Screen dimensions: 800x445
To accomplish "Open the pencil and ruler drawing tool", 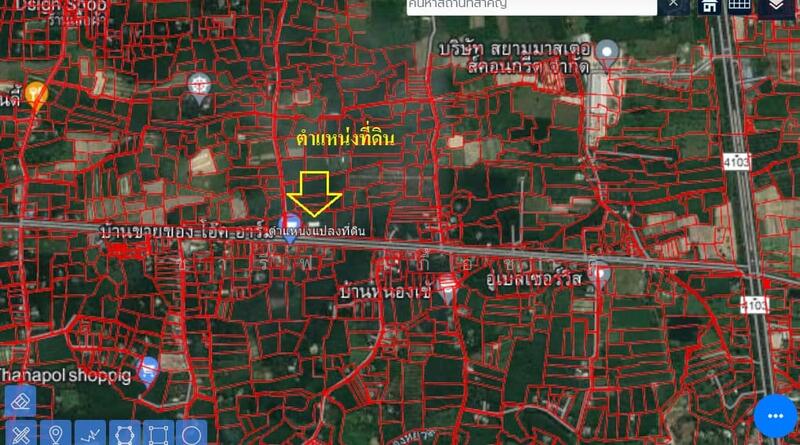I will pyautogui.click(x=20, y=435).
